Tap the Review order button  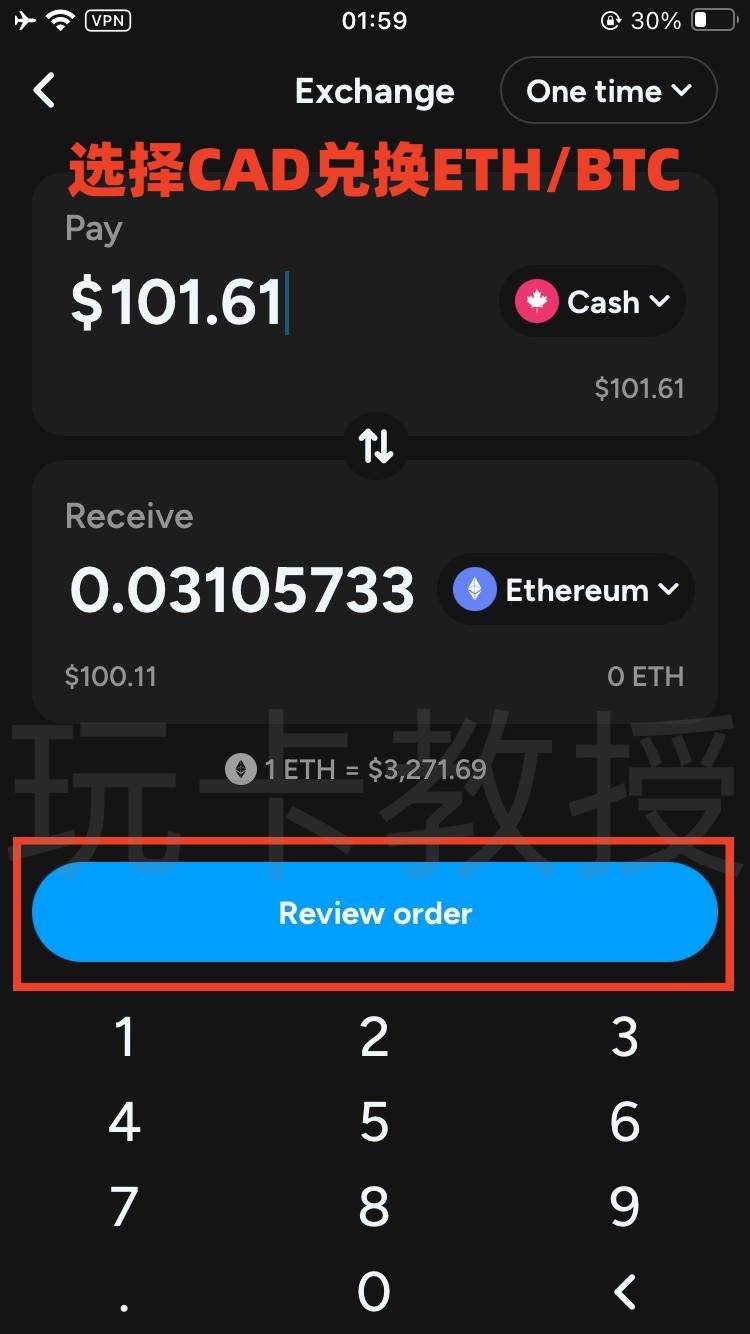[x=375, y=912]
